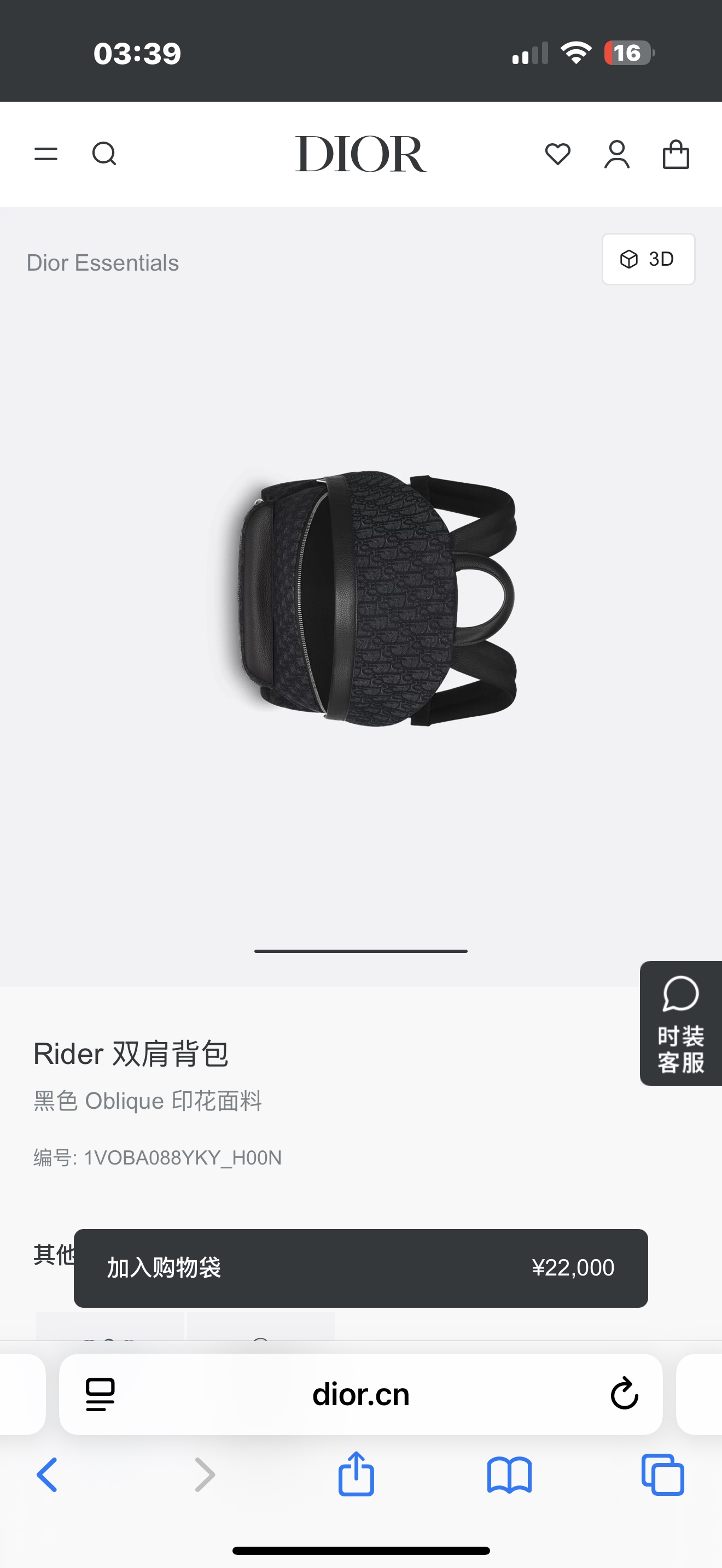Viewport: 722px width, 1568px height.
Task: Open the search icon
Action: point(104,154)
